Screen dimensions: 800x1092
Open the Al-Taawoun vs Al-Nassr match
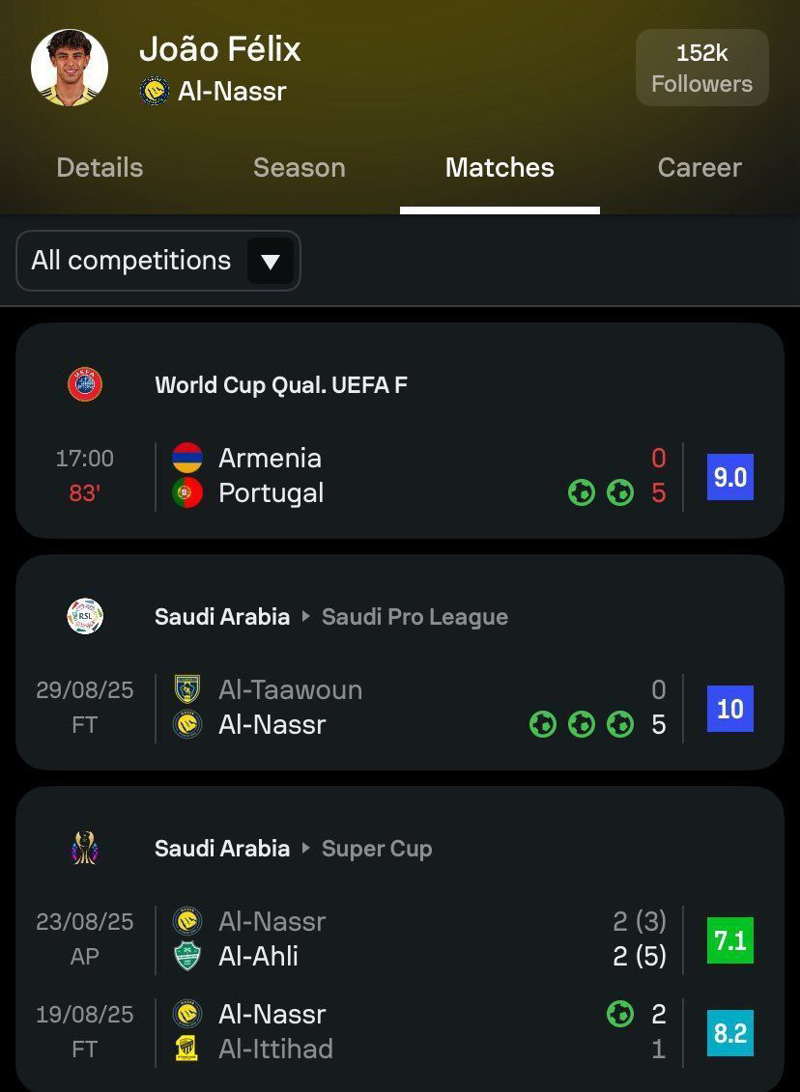click(400, 707)
